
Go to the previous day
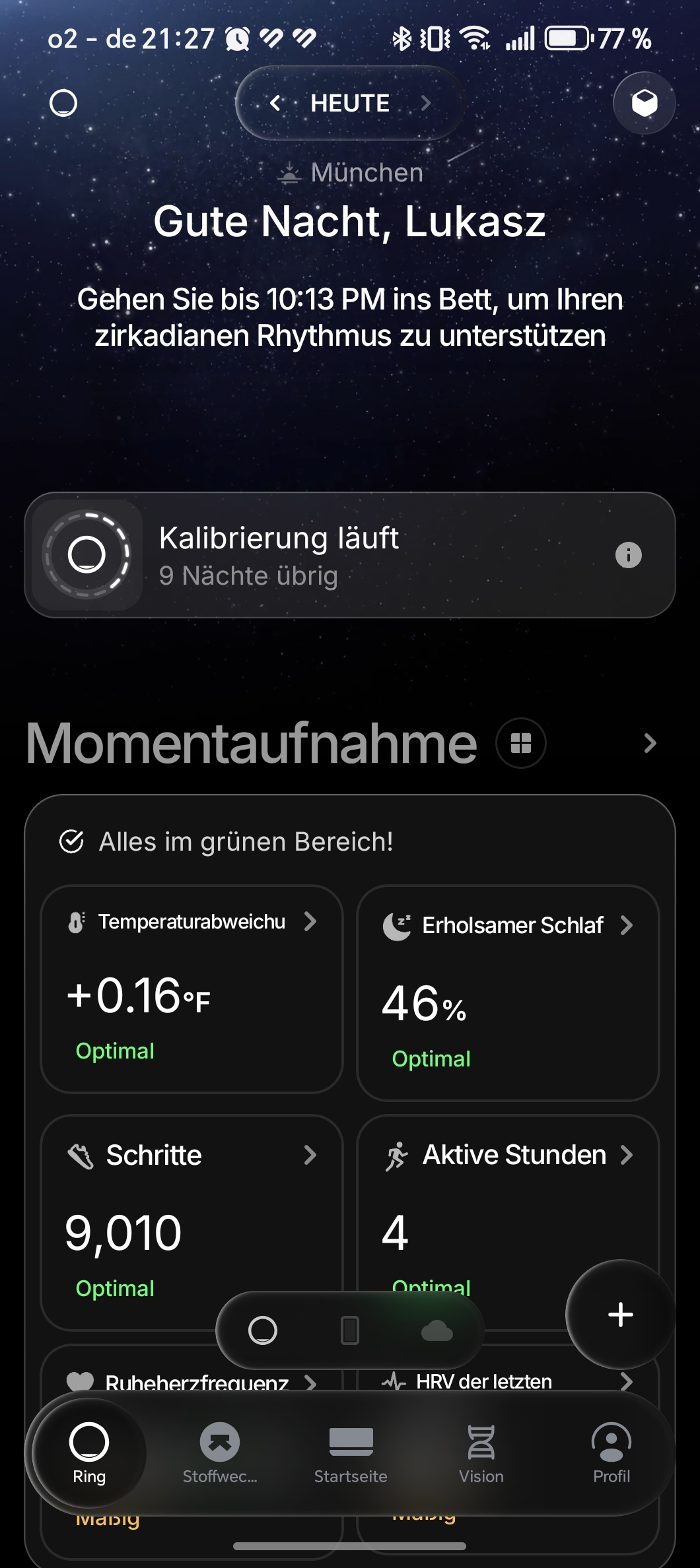275,103
